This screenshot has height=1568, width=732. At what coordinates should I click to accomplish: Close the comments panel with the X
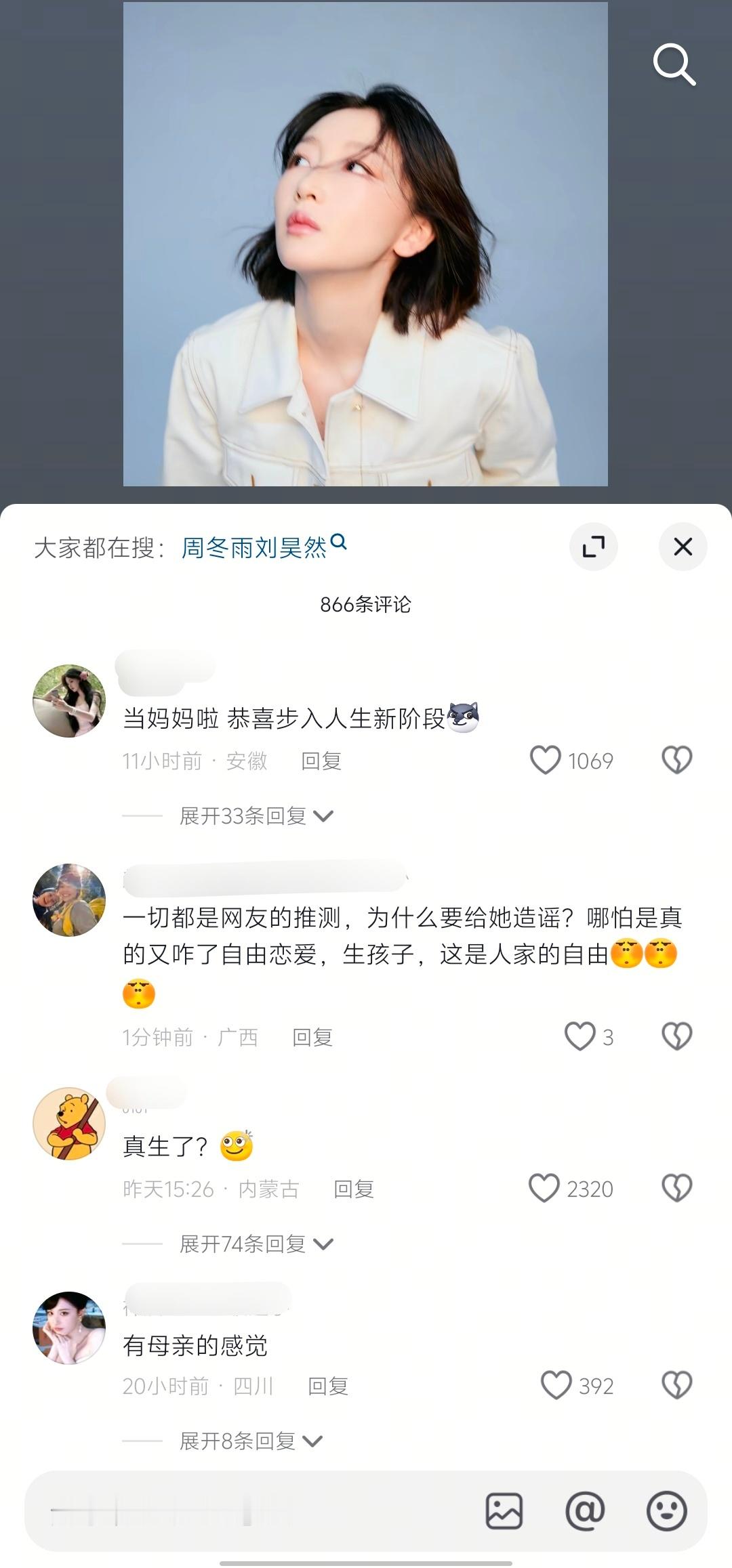coord(683,546)
